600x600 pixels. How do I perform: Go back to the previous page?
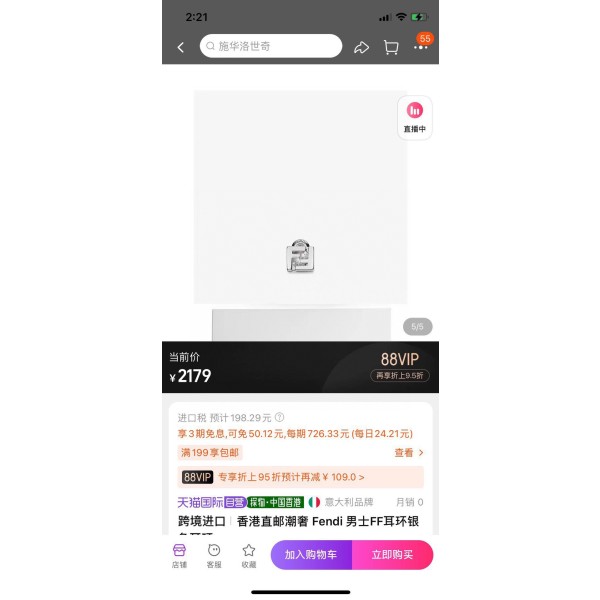[x=181, y=47]
